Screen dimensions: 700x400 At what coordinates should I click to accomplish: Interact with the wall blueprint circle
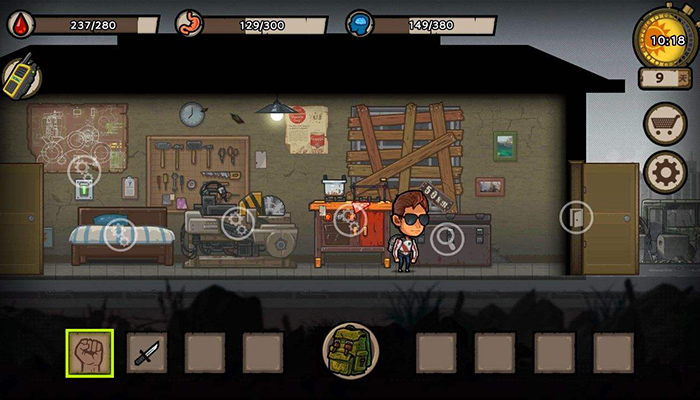coord(85,171)
